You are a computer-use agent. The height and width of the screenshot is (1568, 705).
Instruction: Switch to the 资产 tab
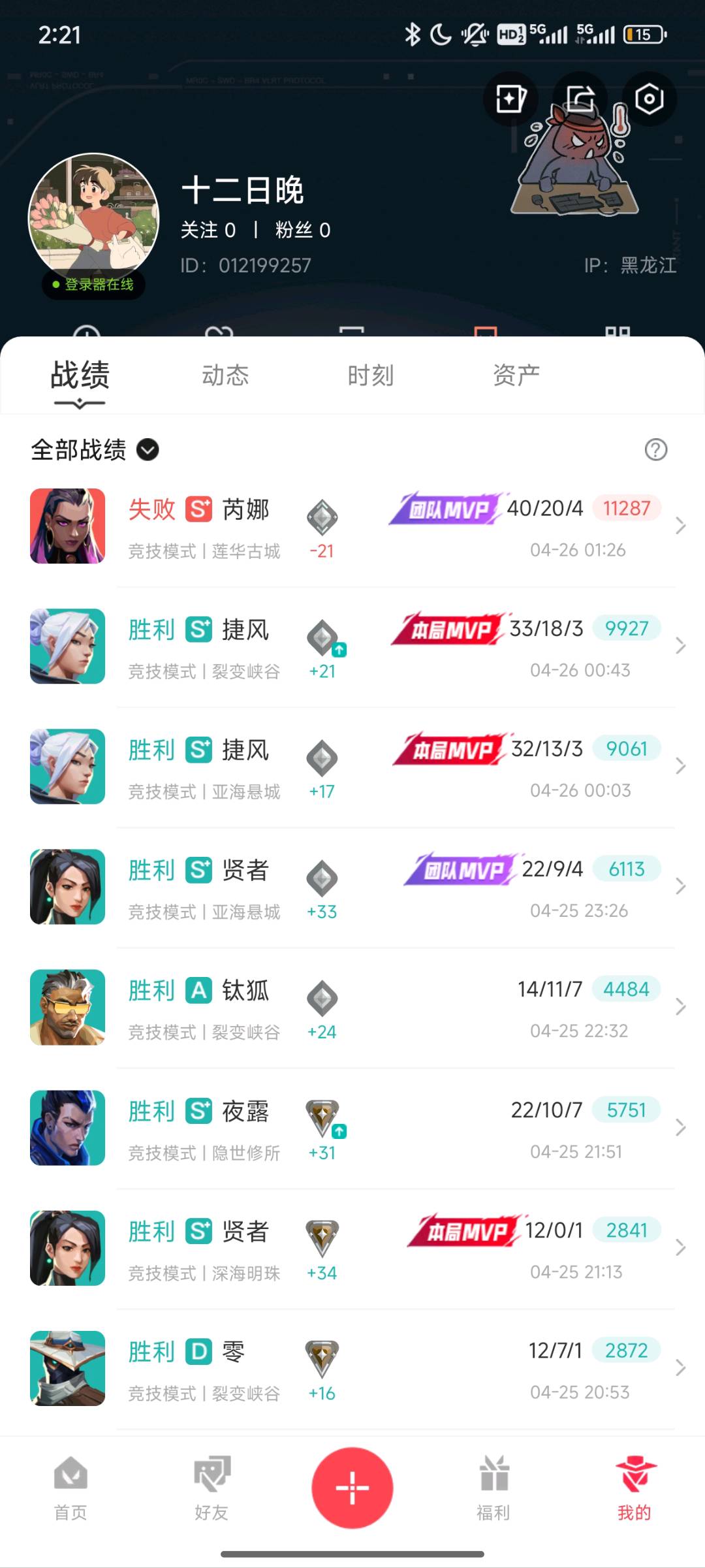pyautogui.click(x=516, y=376)
